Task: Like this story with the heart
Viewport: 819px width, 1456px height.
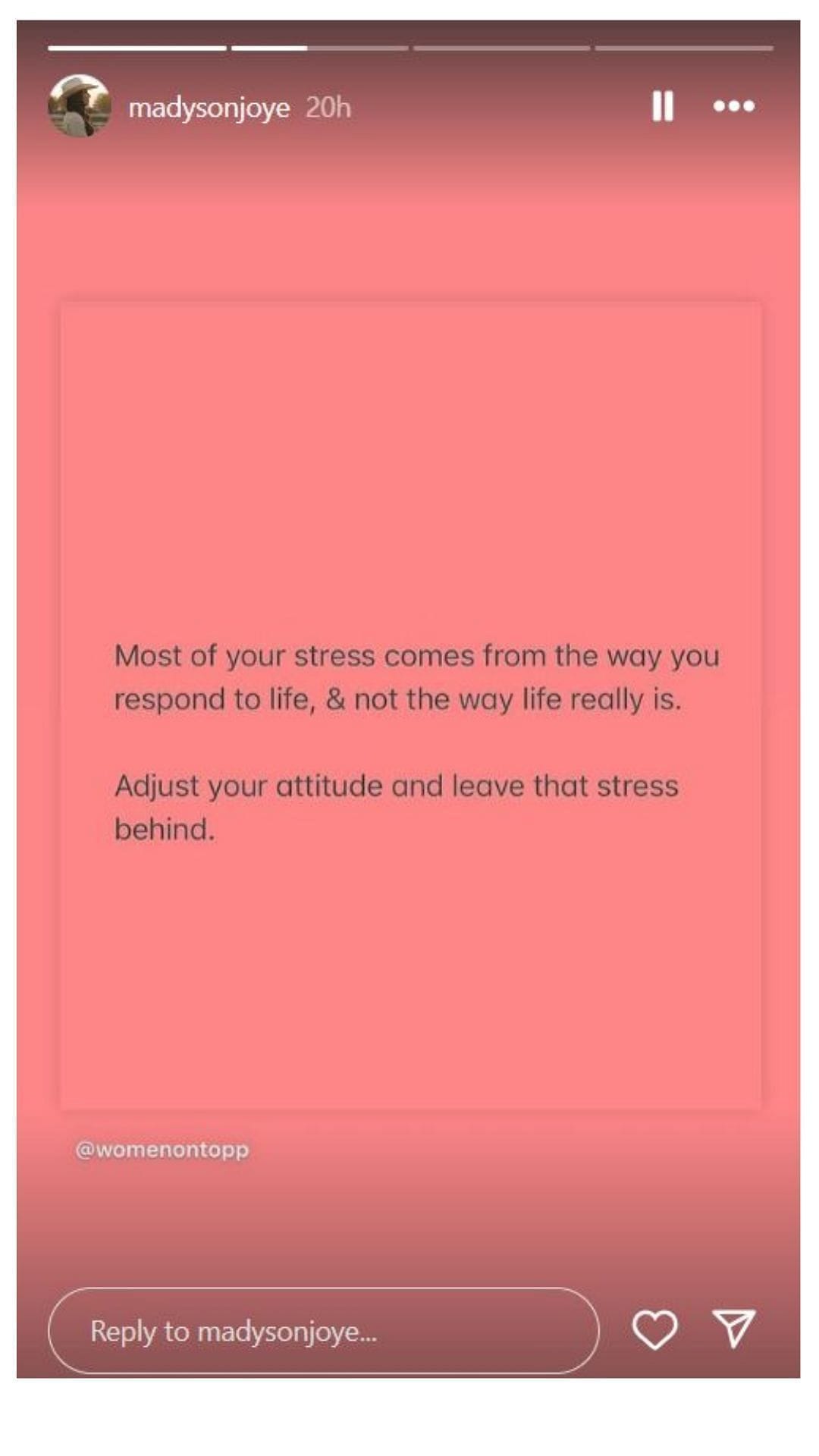Action: click(x=654, y=1329)
